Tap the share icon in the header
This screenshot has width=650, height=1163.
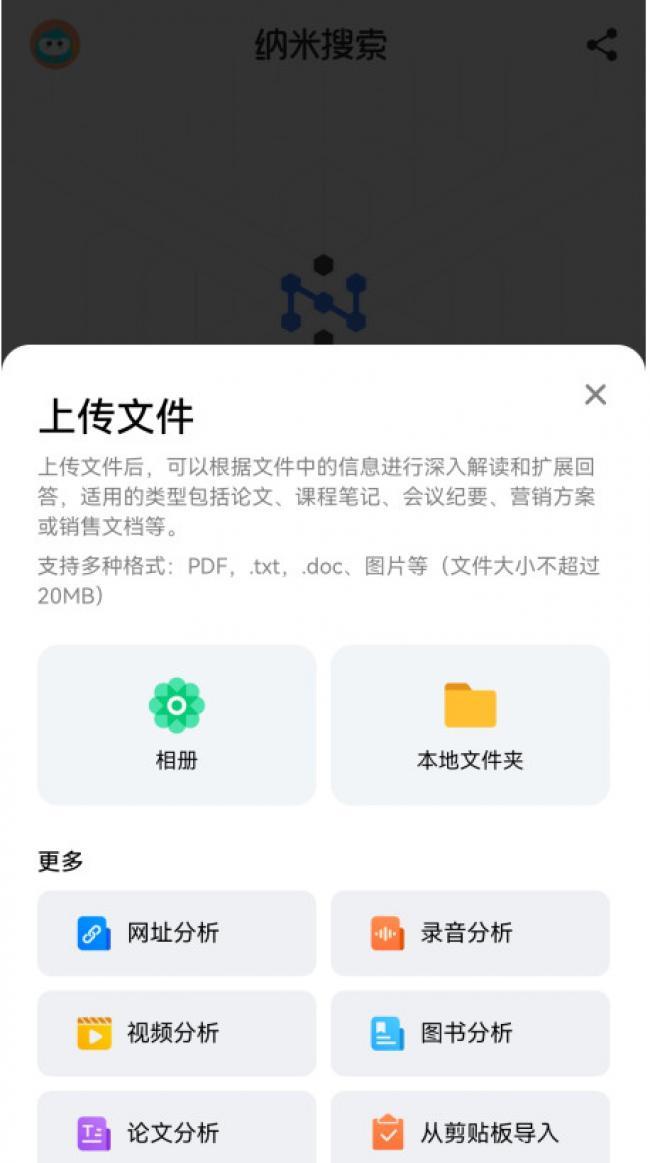[x=601, y=45]
